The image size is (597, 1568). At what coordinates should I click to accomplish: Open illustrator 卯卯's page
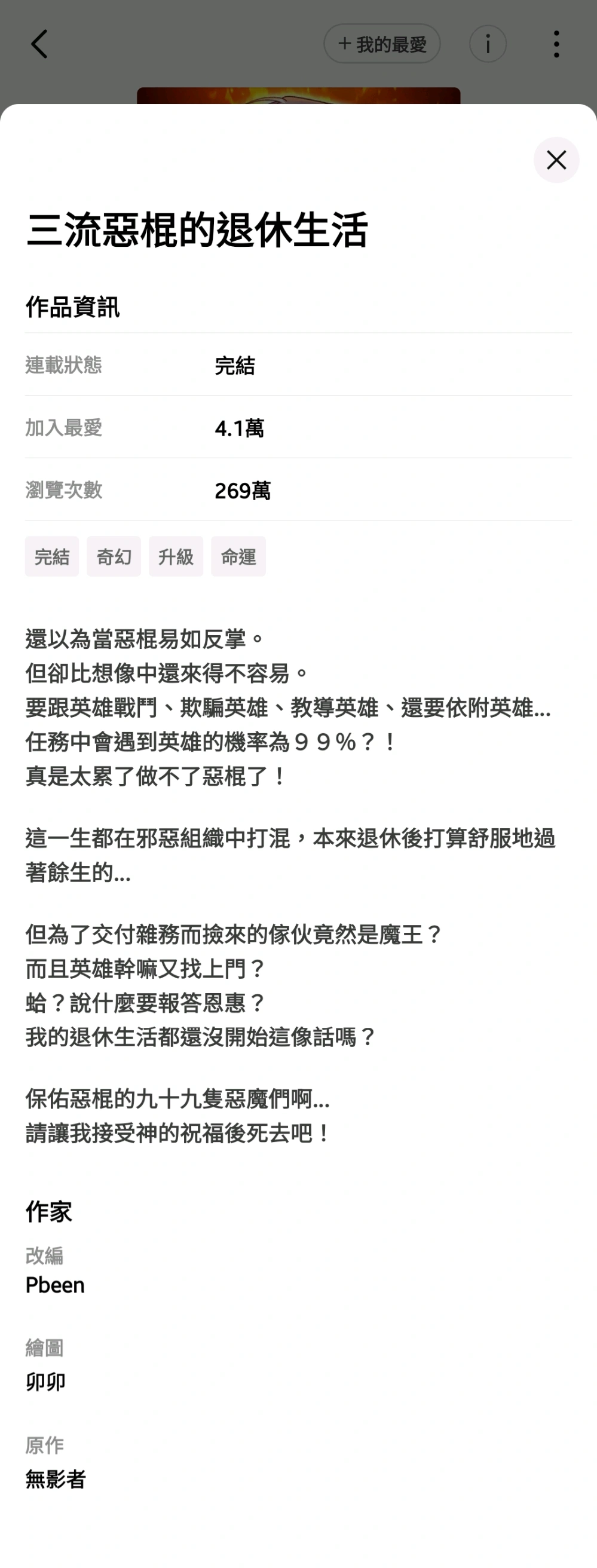click(45, 1382)
